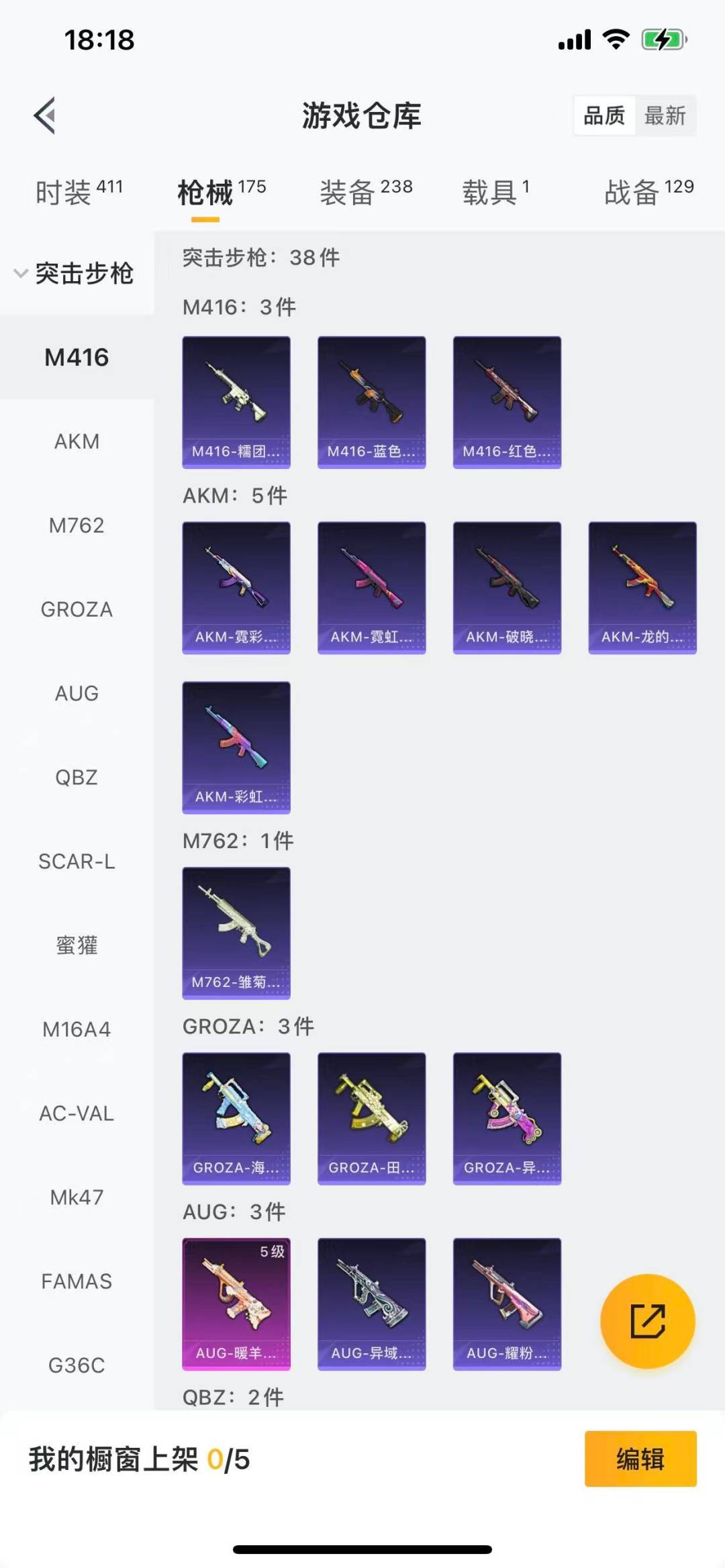Select GROZA in the side list
Screen dimensions: 725x1568
tap(77, 609)
